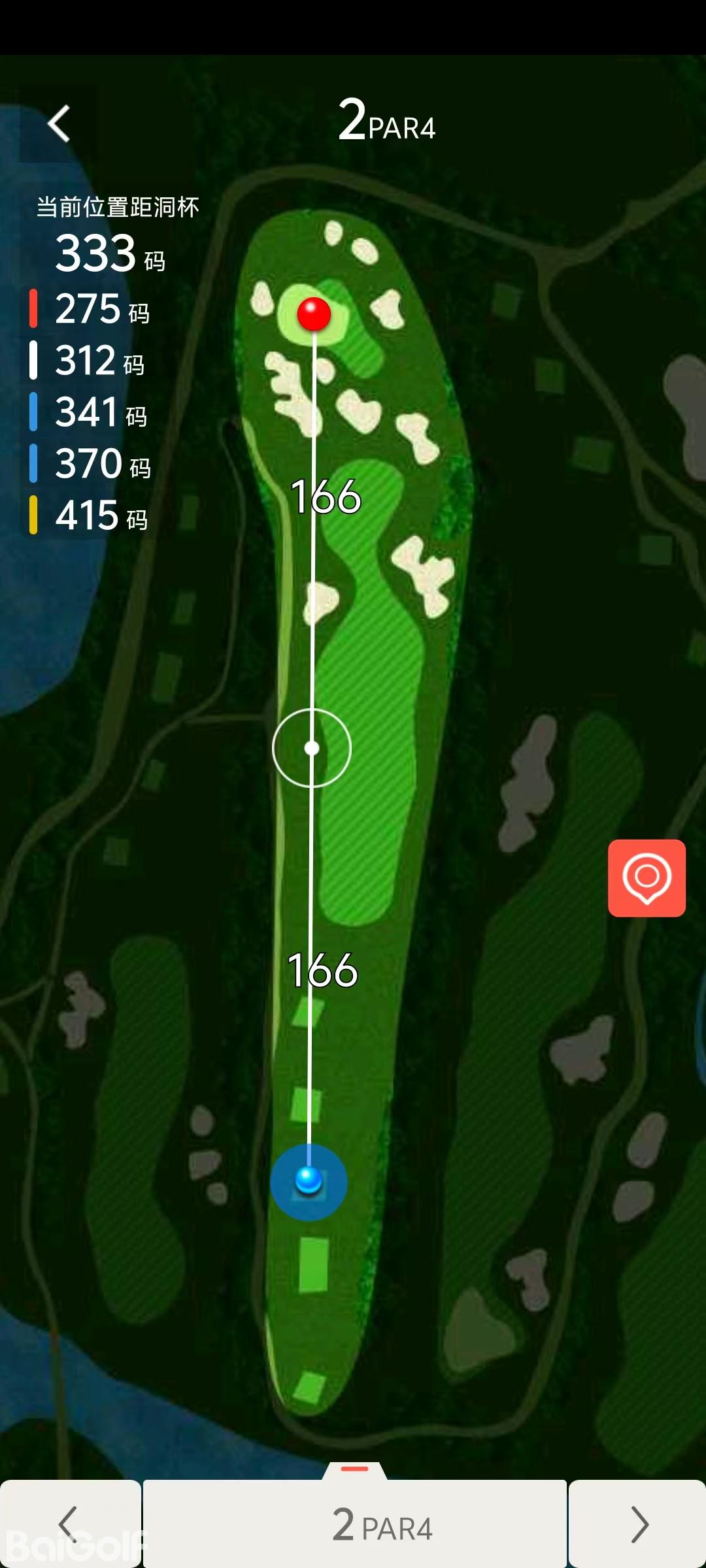
Task: Tap the white target circle marker
Action: 312,747
